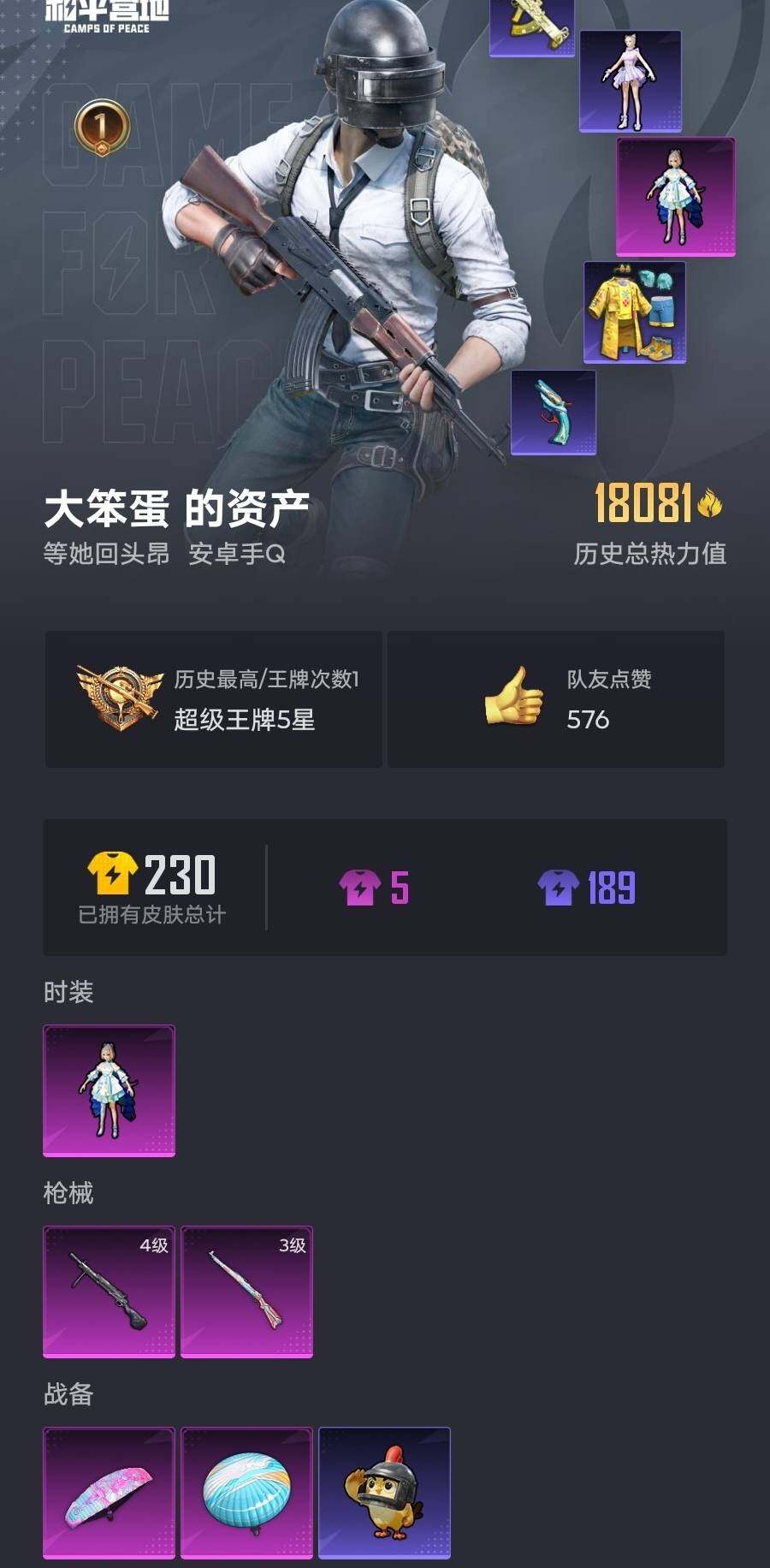The width and height of the screenshot is (770, 1568).
Task: Open the pink glider tile under 战备
Action: (109, 1493)
